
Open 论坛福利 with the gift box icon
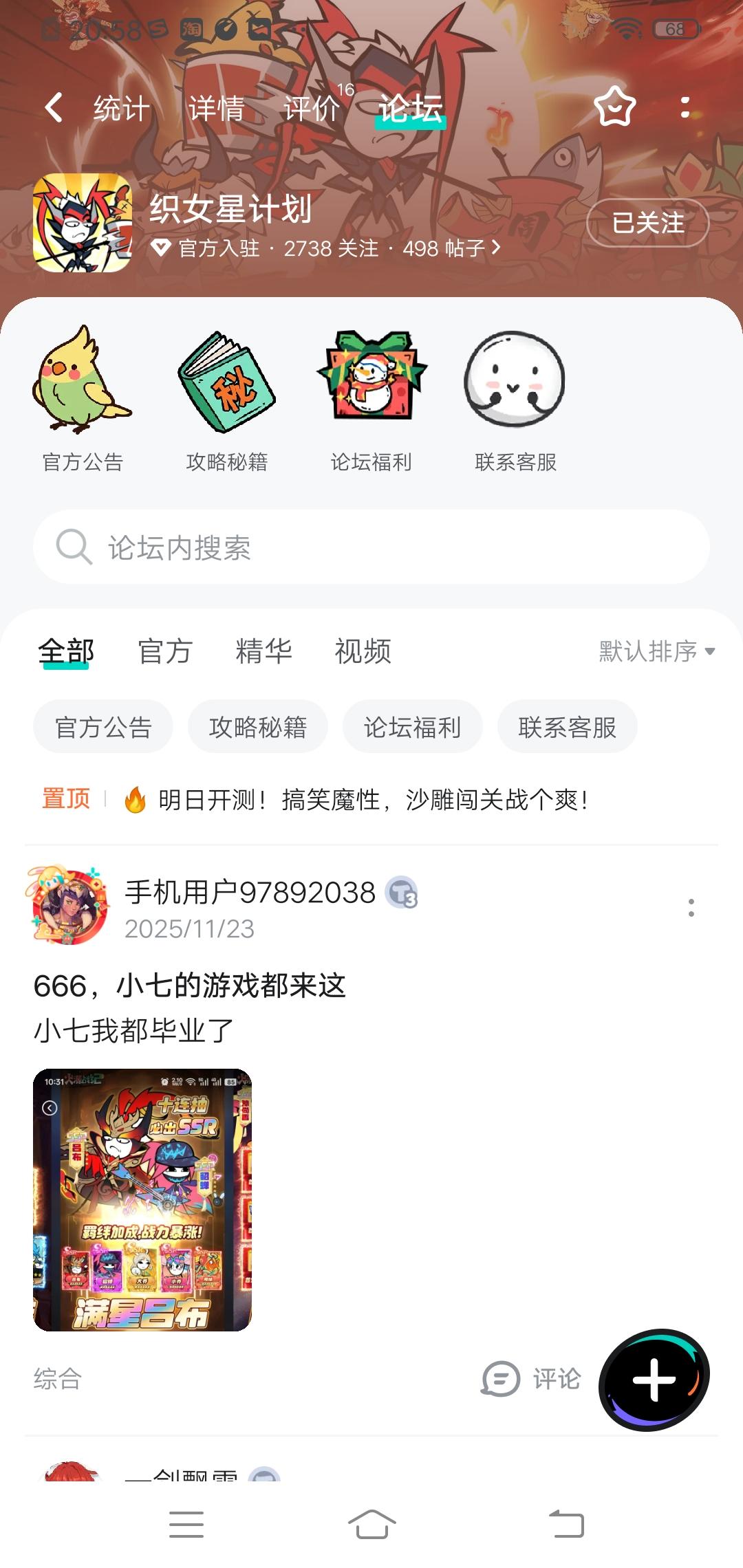coord(371,399)
